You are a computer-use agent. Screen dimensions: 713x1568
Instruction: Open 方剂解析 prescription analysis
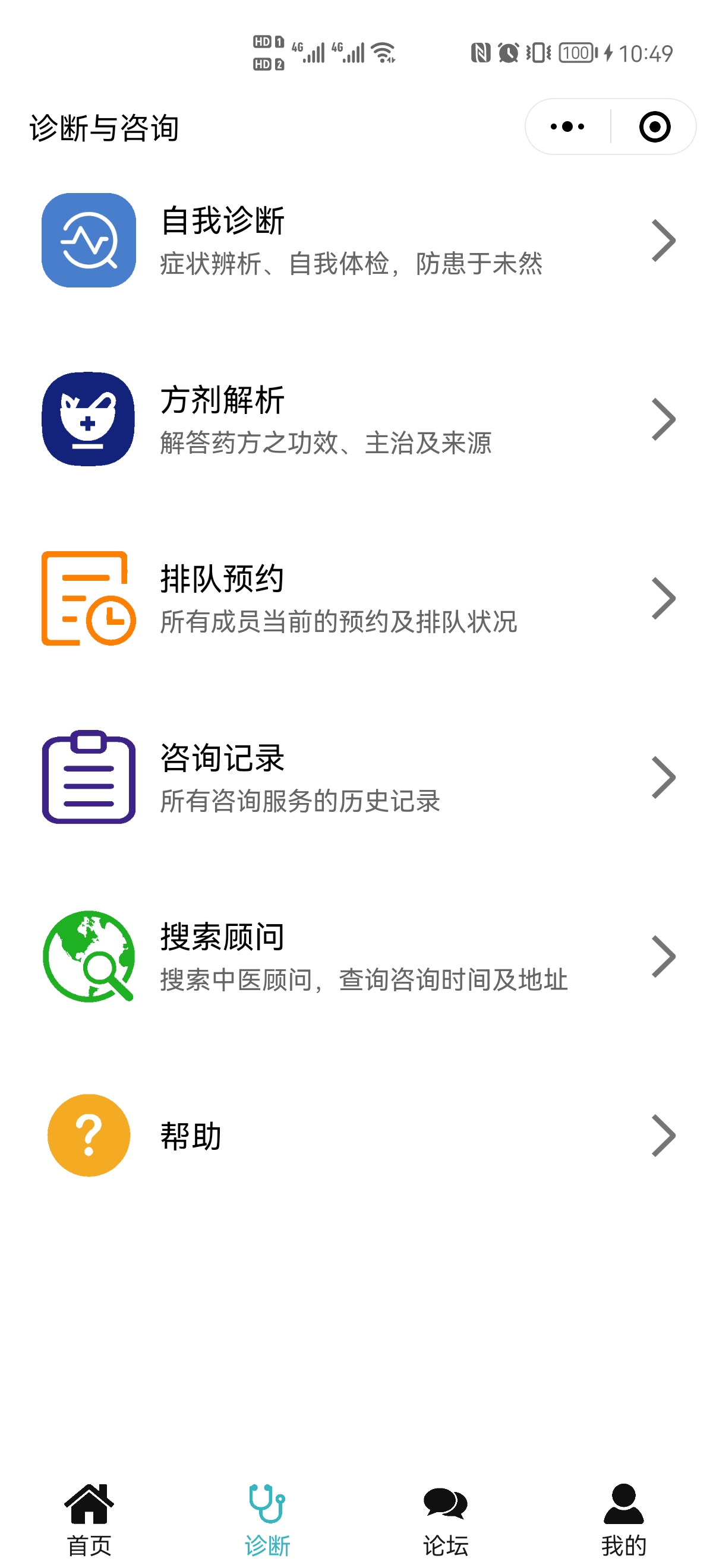pos(357,419)
